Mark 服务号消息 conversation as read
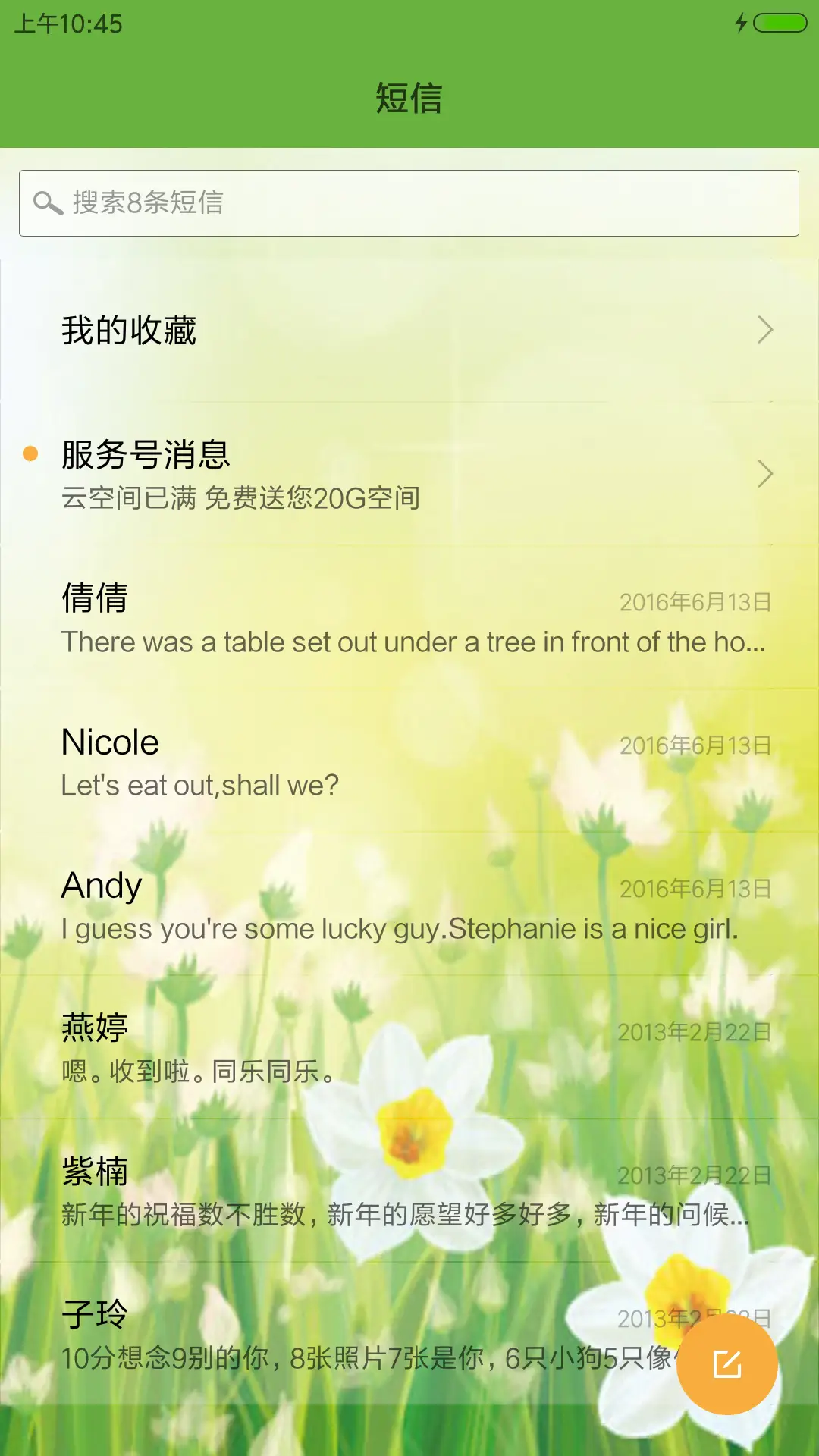Image resolution: width=819 pixels, height=1456 pixels. click(x=303, y=470)
